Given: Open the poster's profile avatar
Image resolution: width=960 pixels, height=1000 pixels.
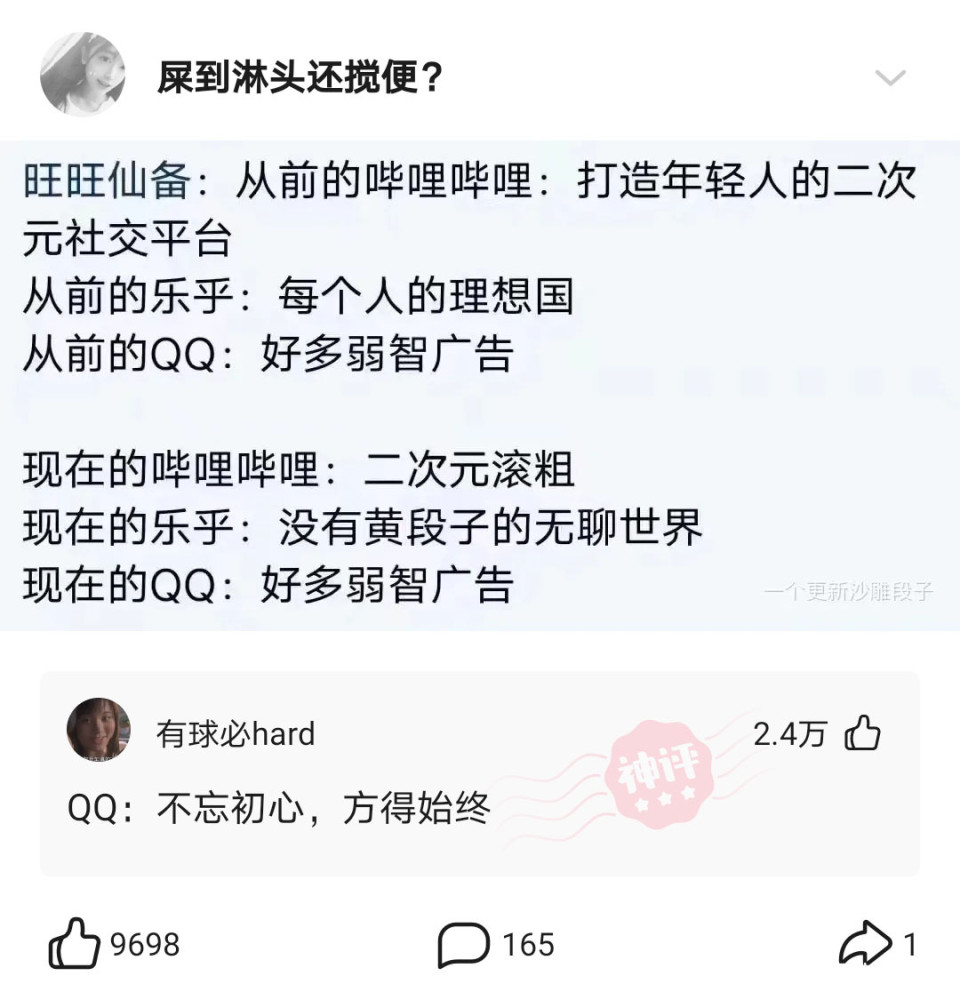Looking at the screenshot, I should point(82,75).
